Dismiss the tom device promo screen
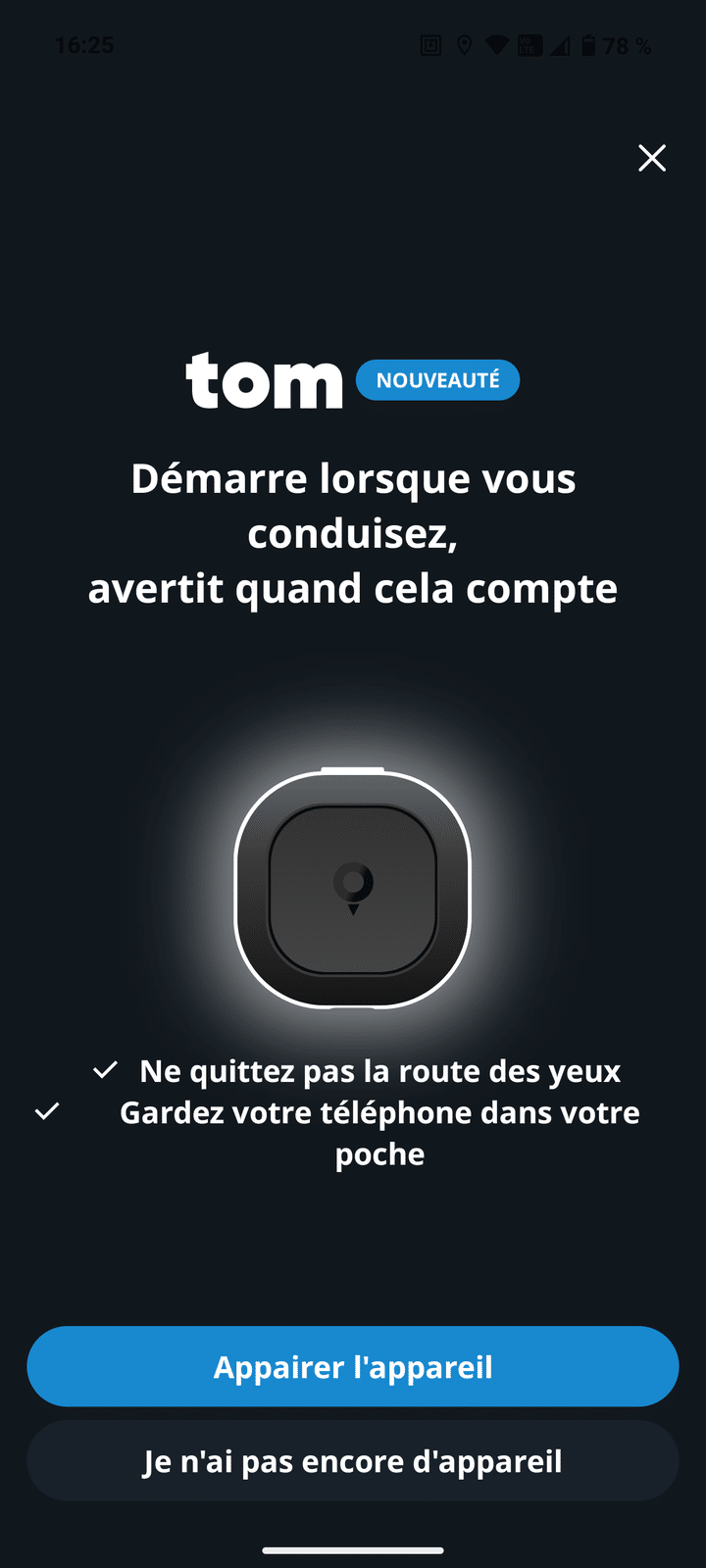This screenshot has height=1568, width=706. click(x=652, y=158)
